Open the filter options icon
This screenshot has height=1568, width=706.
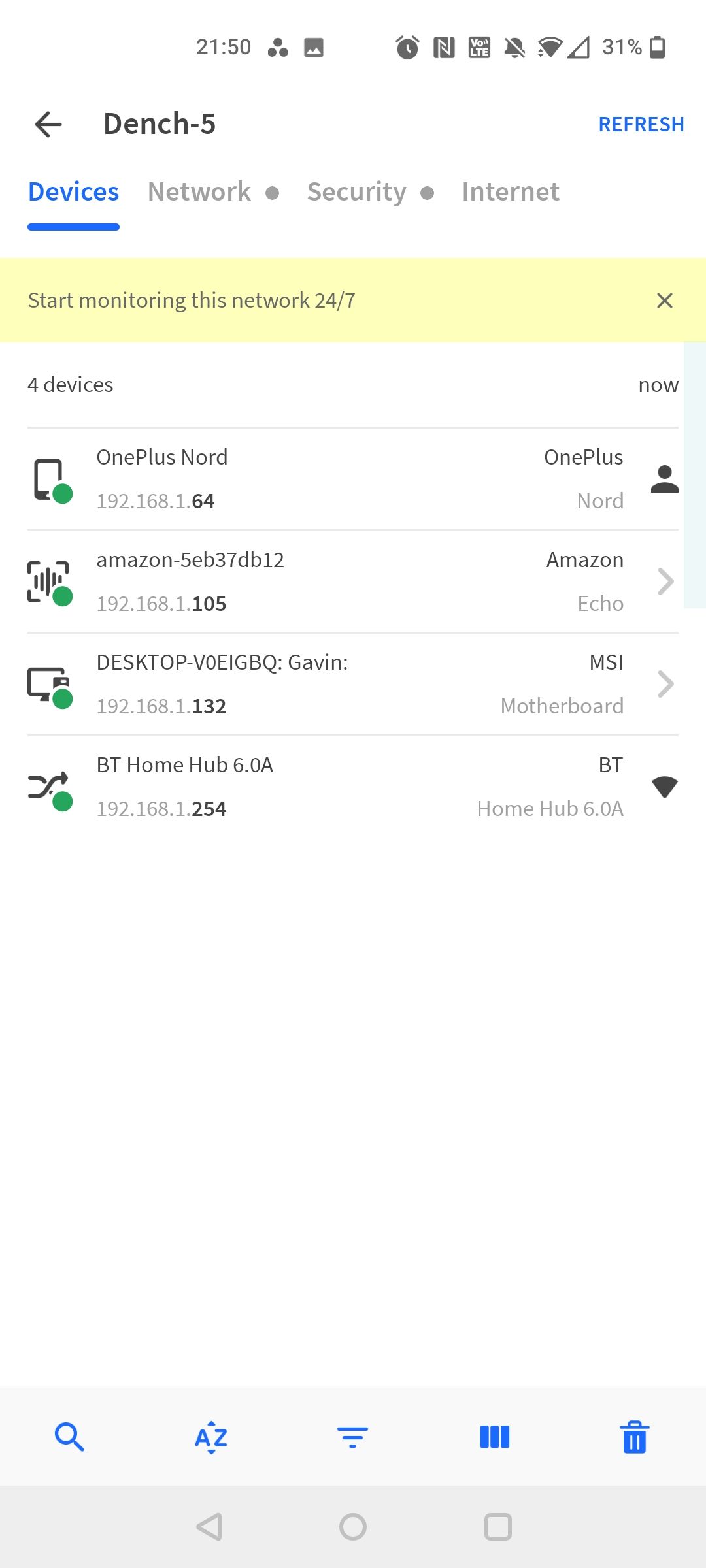click(352, 1437)
